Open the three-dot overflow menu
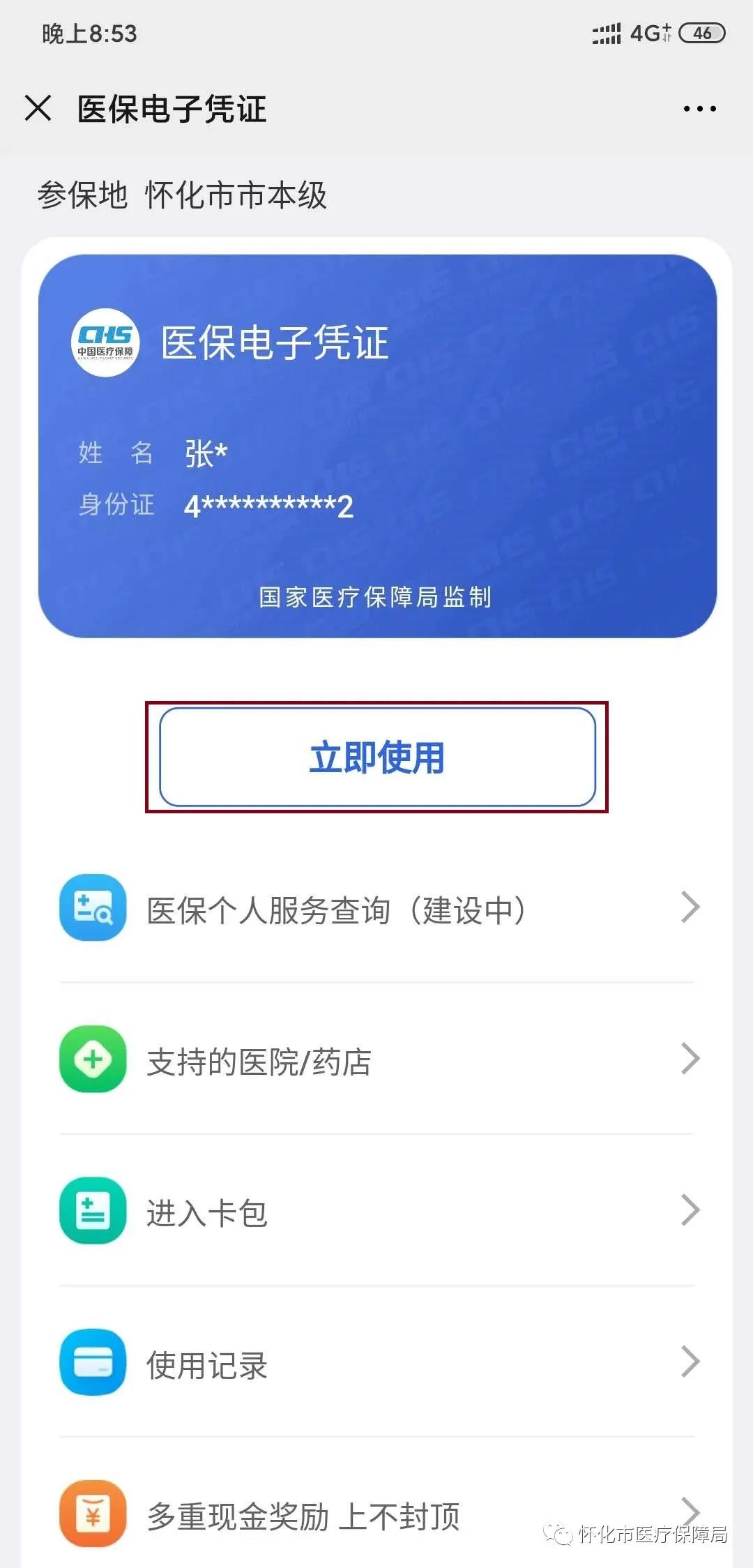 [699, 109]
